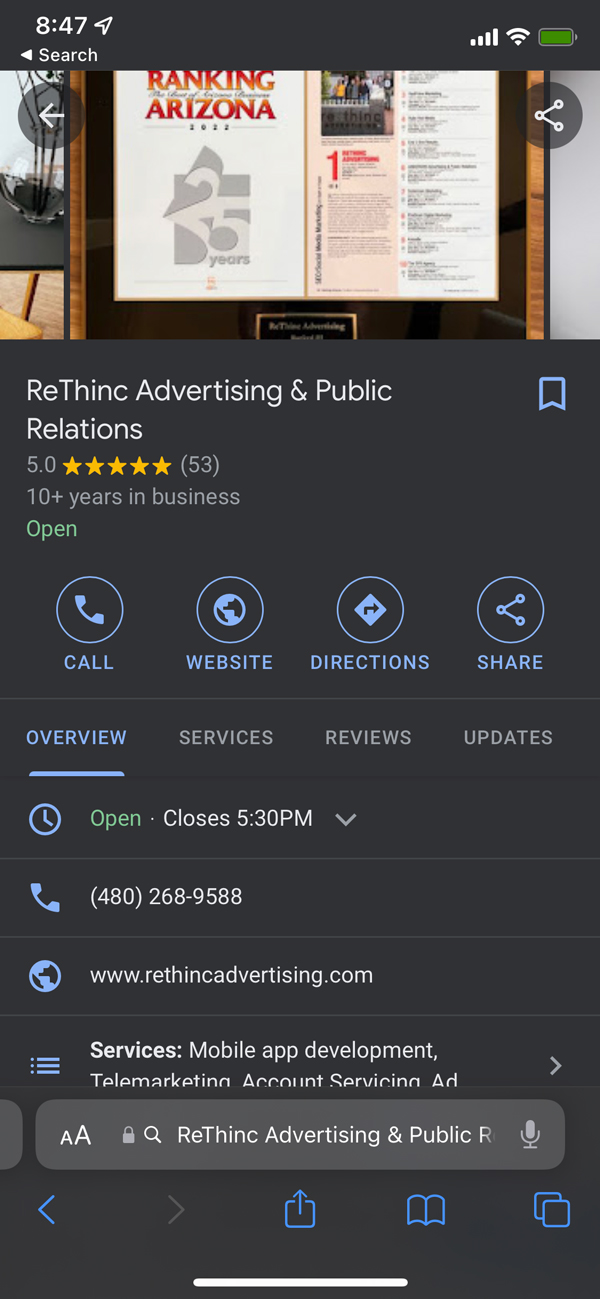Expand the hours row showing Closes 5:30PM
The height and width of the screenshot is (1299, 600).
pos(345,819)
